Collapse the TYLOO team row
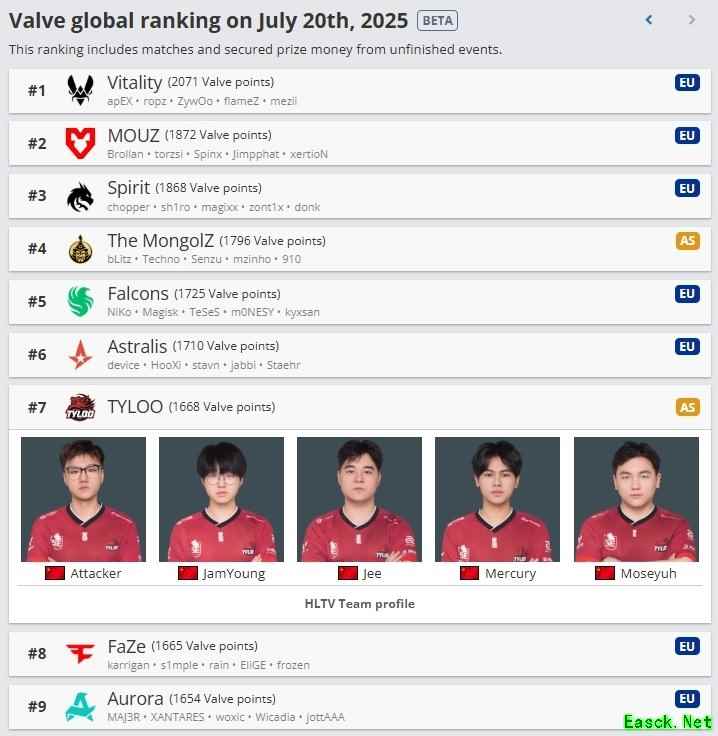This screenshot has width=718, height=736. click(358, 407)
